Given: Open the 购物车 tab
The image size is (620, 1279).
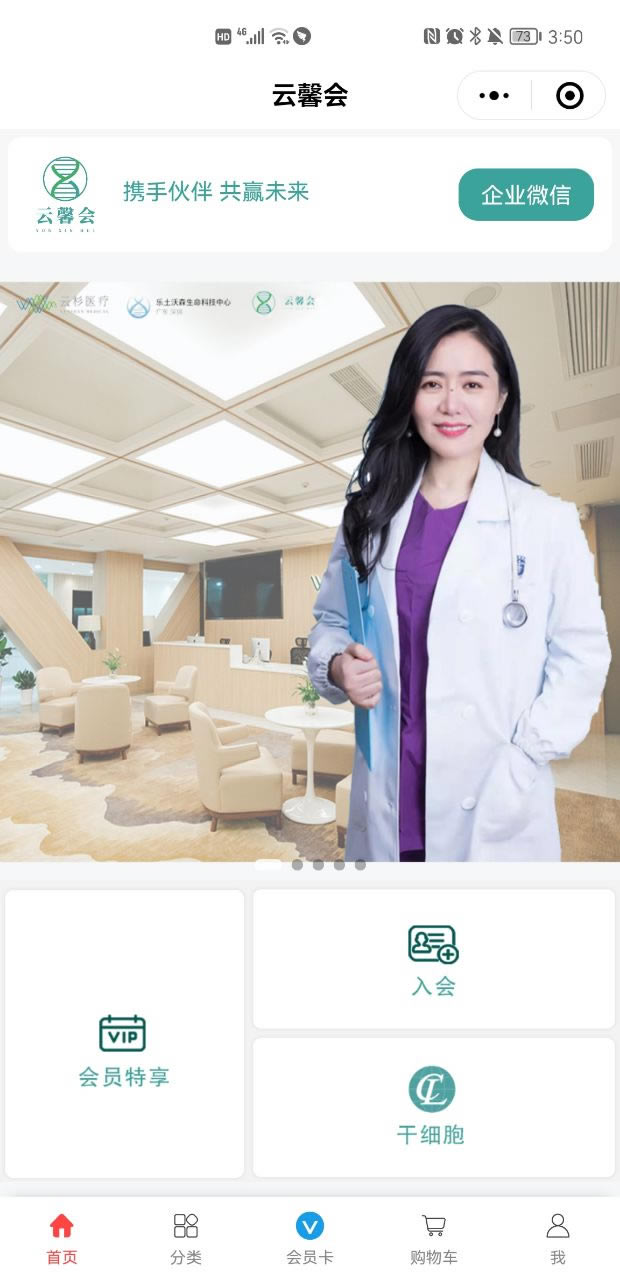Looking at the screenshot, I should coord(434,1239).
